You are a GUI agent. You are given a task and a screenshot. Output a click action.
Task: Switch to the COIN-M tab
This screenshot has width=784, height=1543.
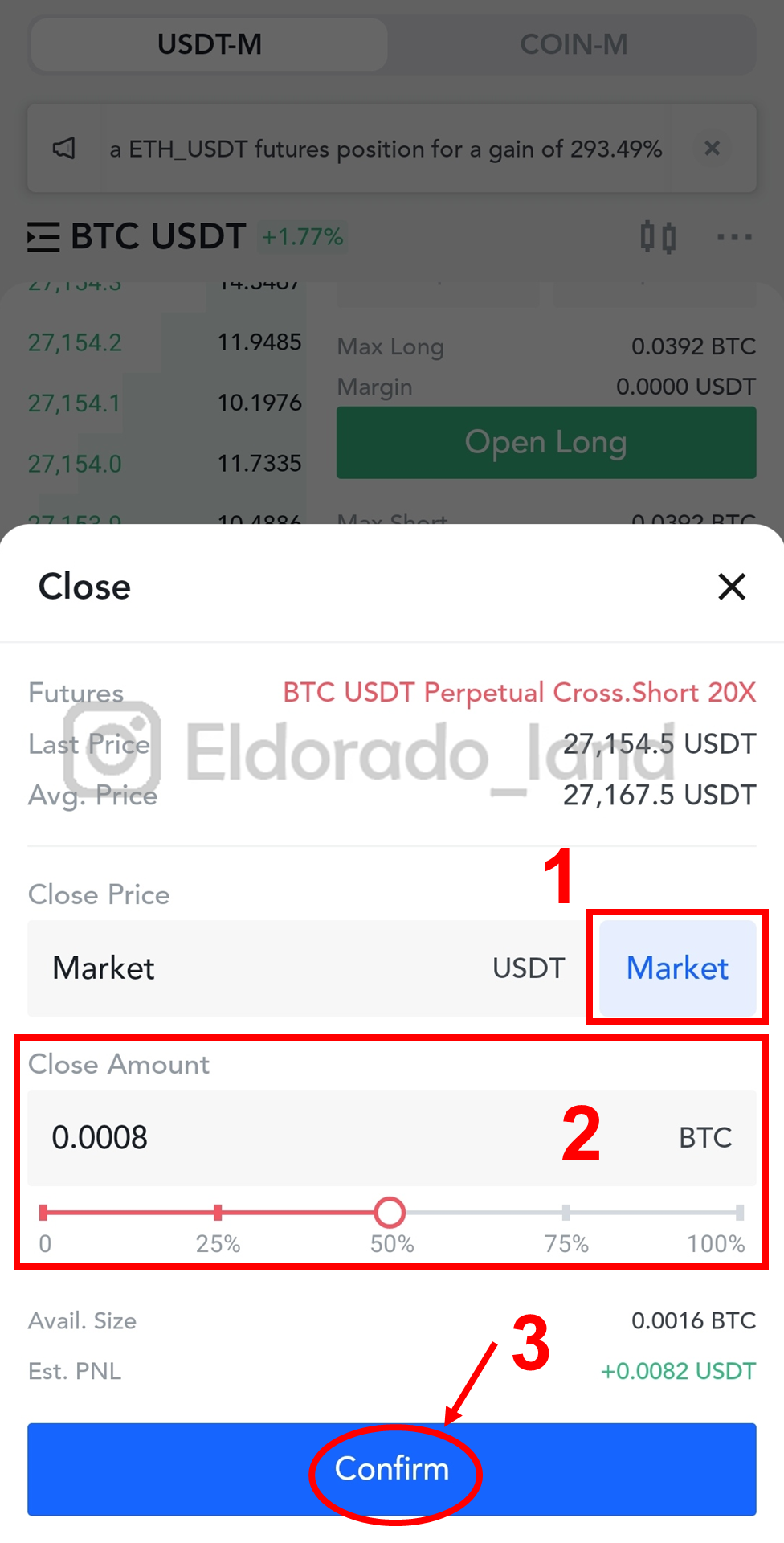click(574, 44)
